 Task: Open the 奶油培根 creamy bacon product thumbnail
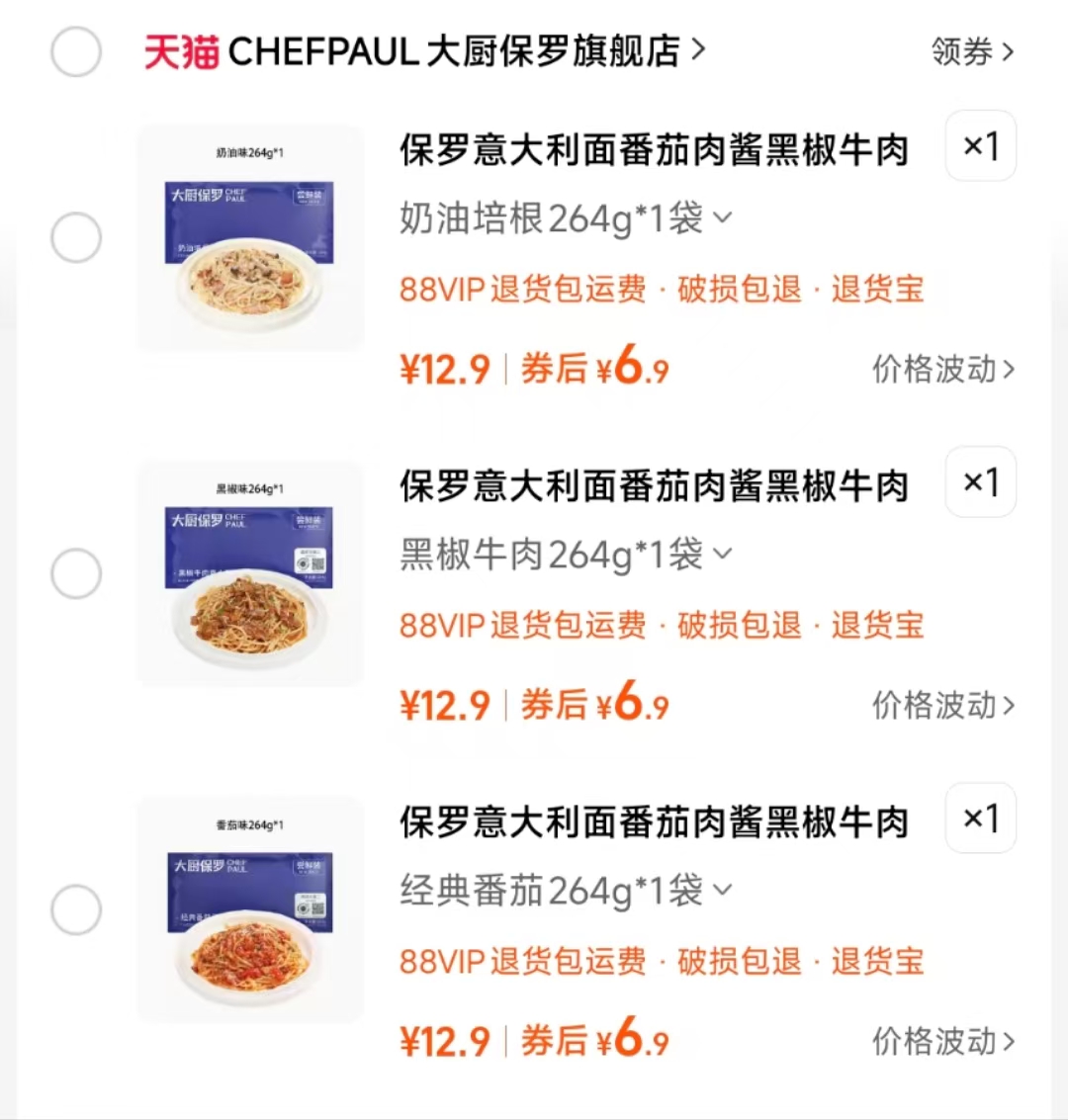(x=249, y=235)
